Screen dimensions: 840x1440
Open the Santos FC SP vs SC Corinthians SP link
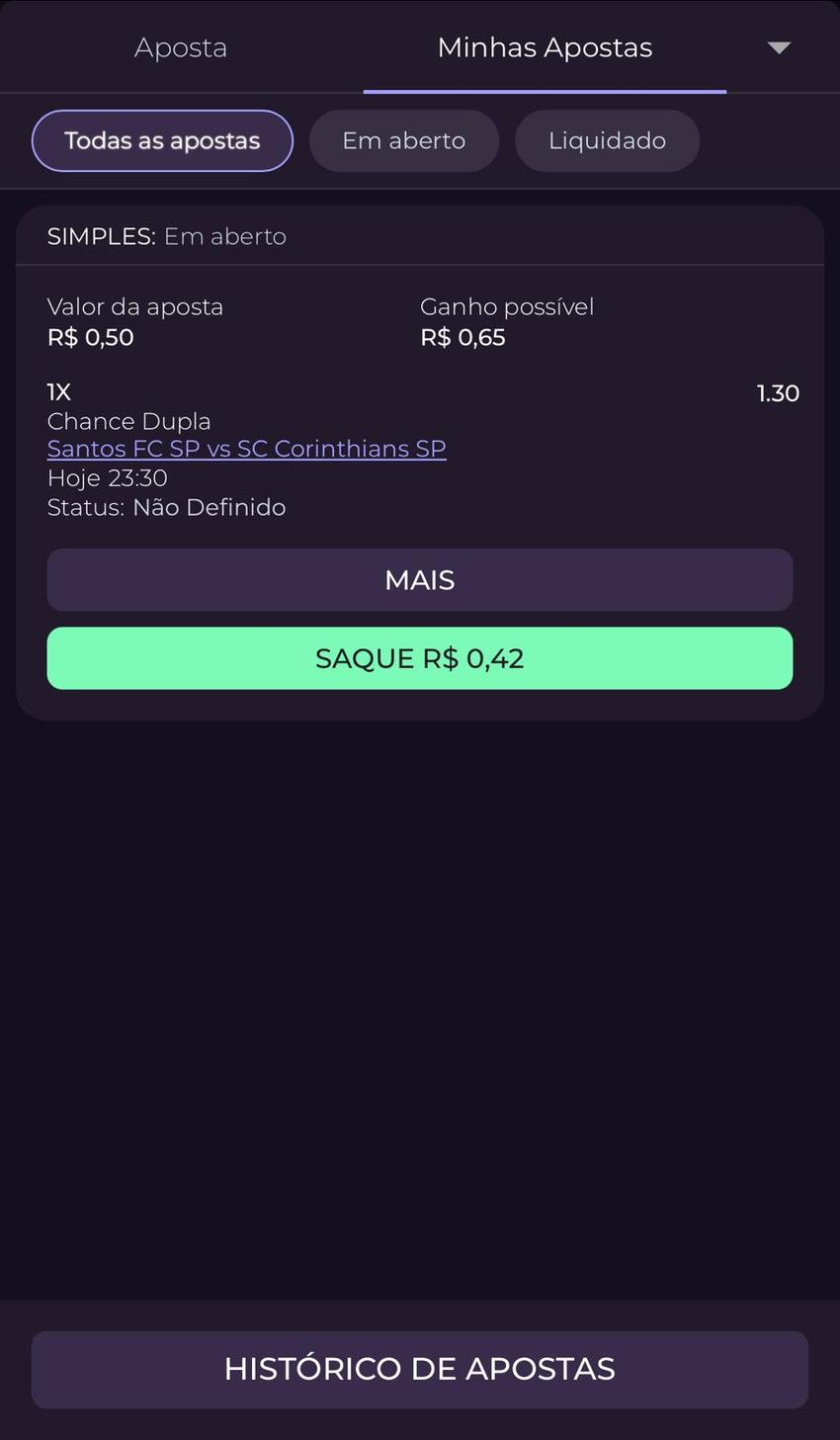coord(246,449)
